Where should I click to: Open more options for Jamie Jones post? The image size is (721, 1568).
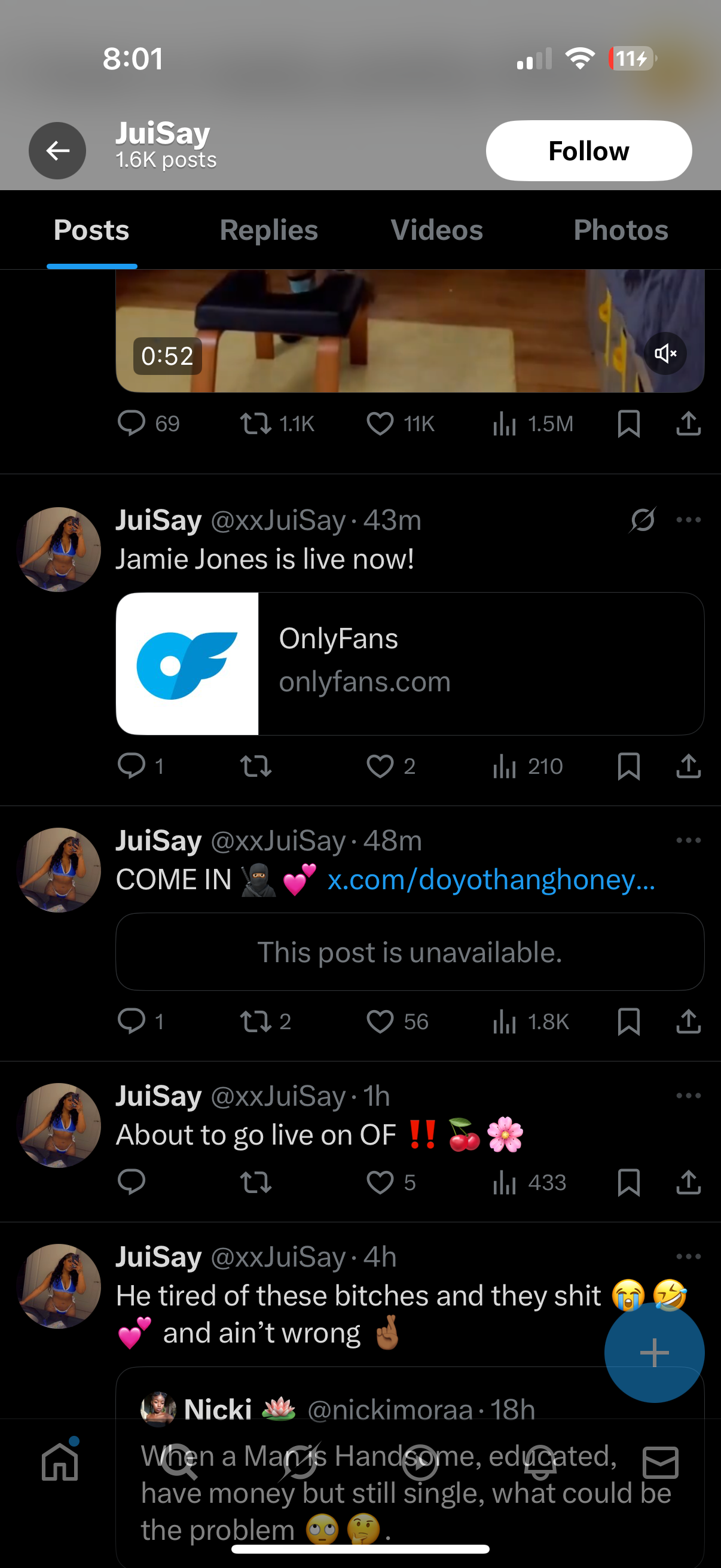coord(688,520)
